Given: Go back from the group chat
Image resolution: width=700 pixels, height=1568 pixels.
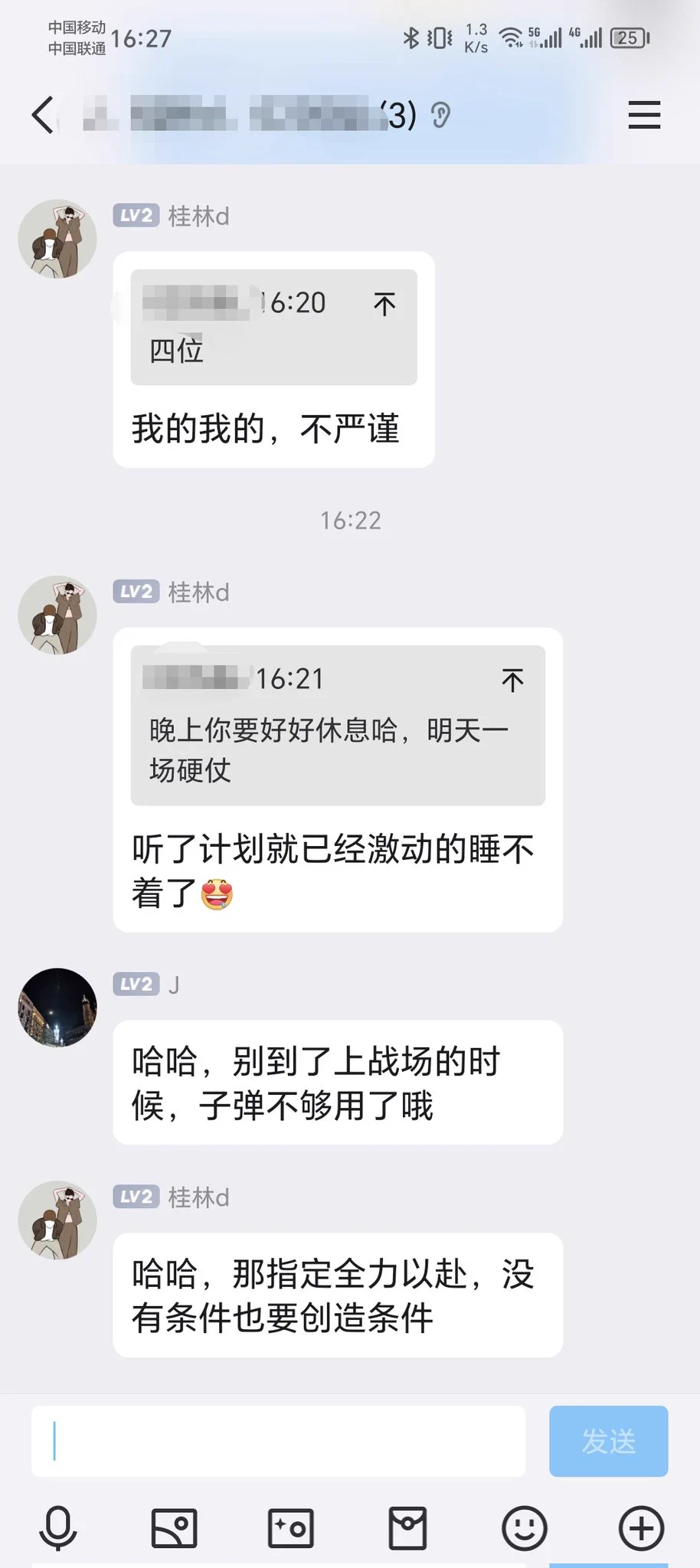Looking at the screenshot, I should (x=44, y=116).
